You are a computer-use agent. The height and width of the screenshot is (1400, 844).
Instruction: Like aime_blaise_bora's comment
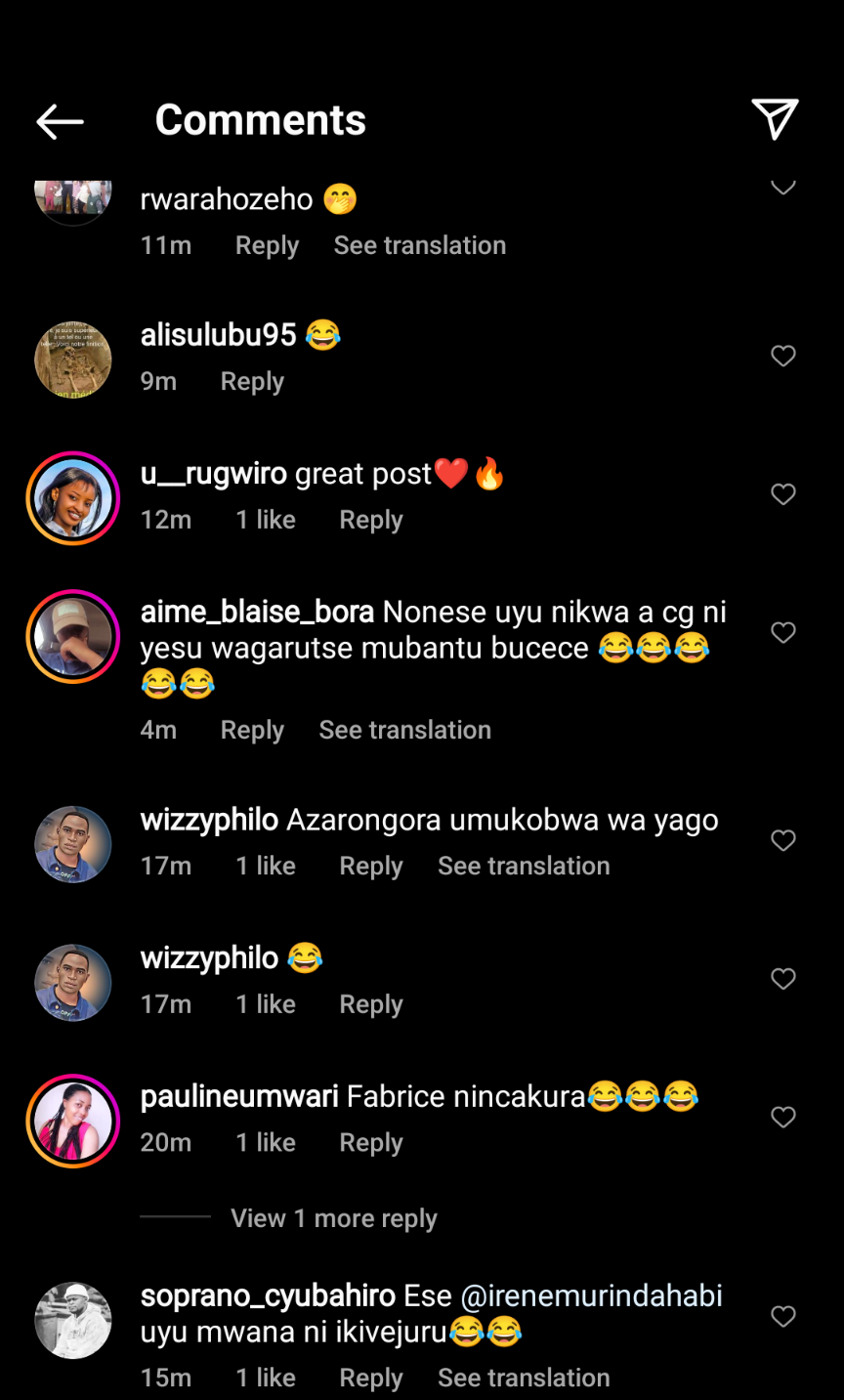pyautogui.click(x=783, y=633)
